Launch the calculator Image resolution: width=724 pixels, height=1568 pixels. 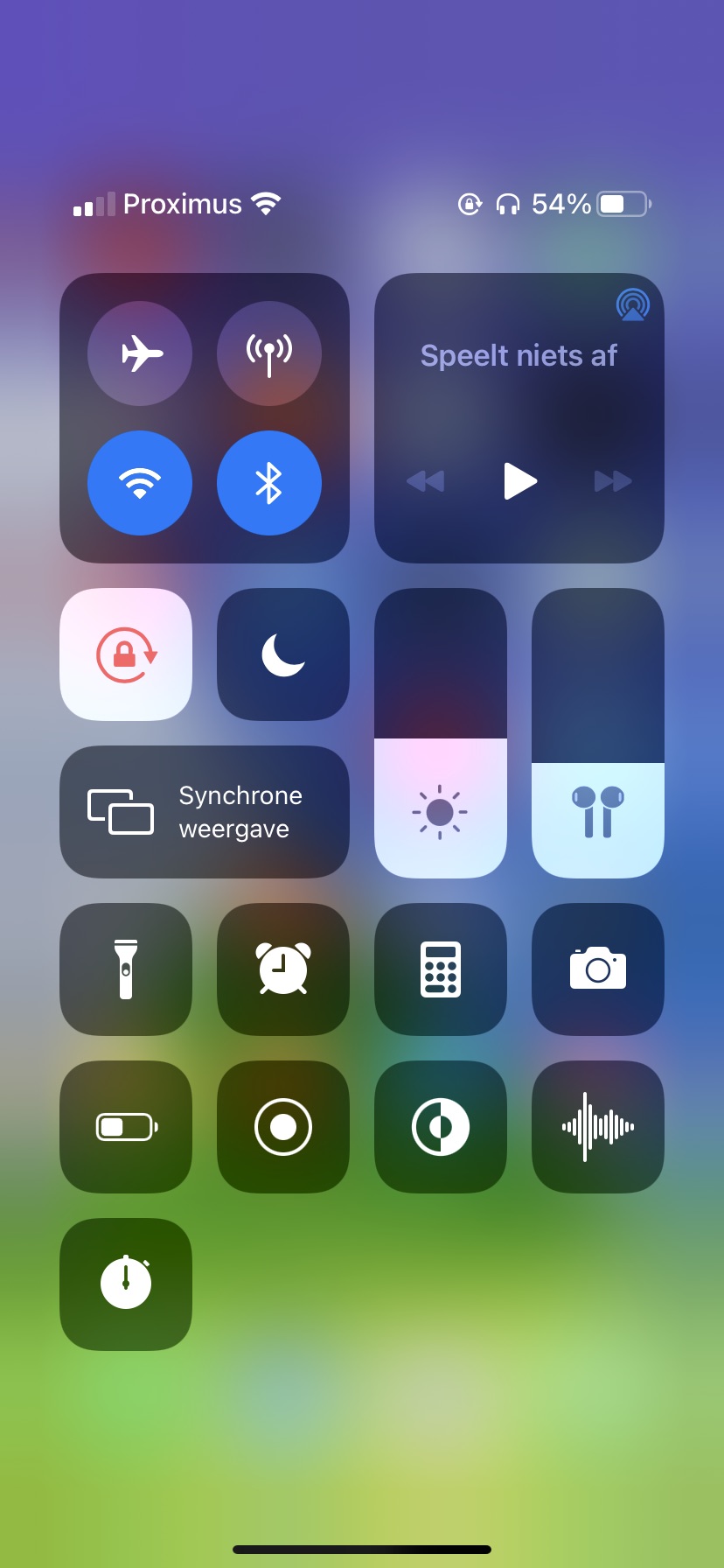click(x=441, y=969)
